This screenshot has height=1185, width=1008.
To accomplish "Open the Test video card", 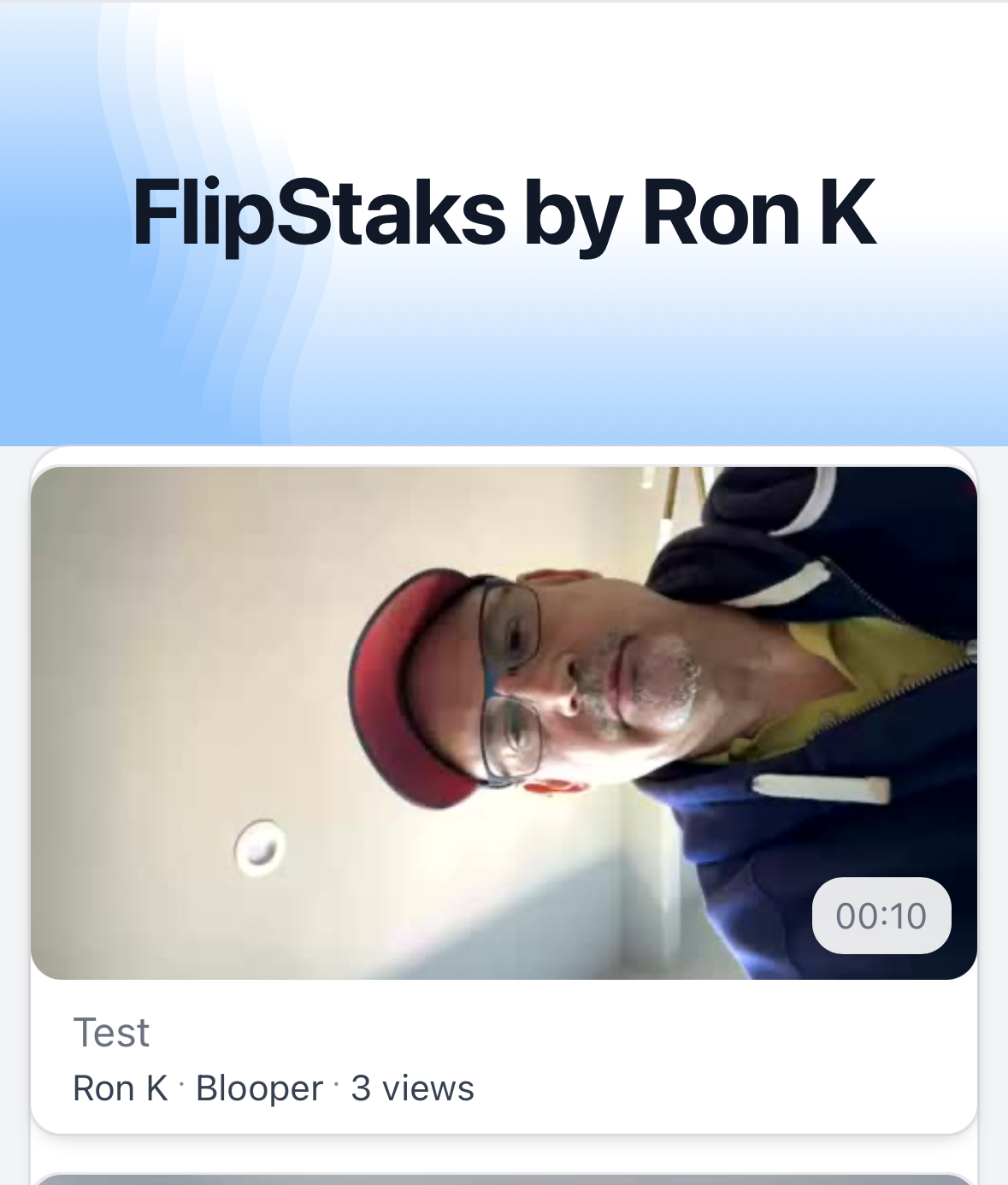I will 503,722.
